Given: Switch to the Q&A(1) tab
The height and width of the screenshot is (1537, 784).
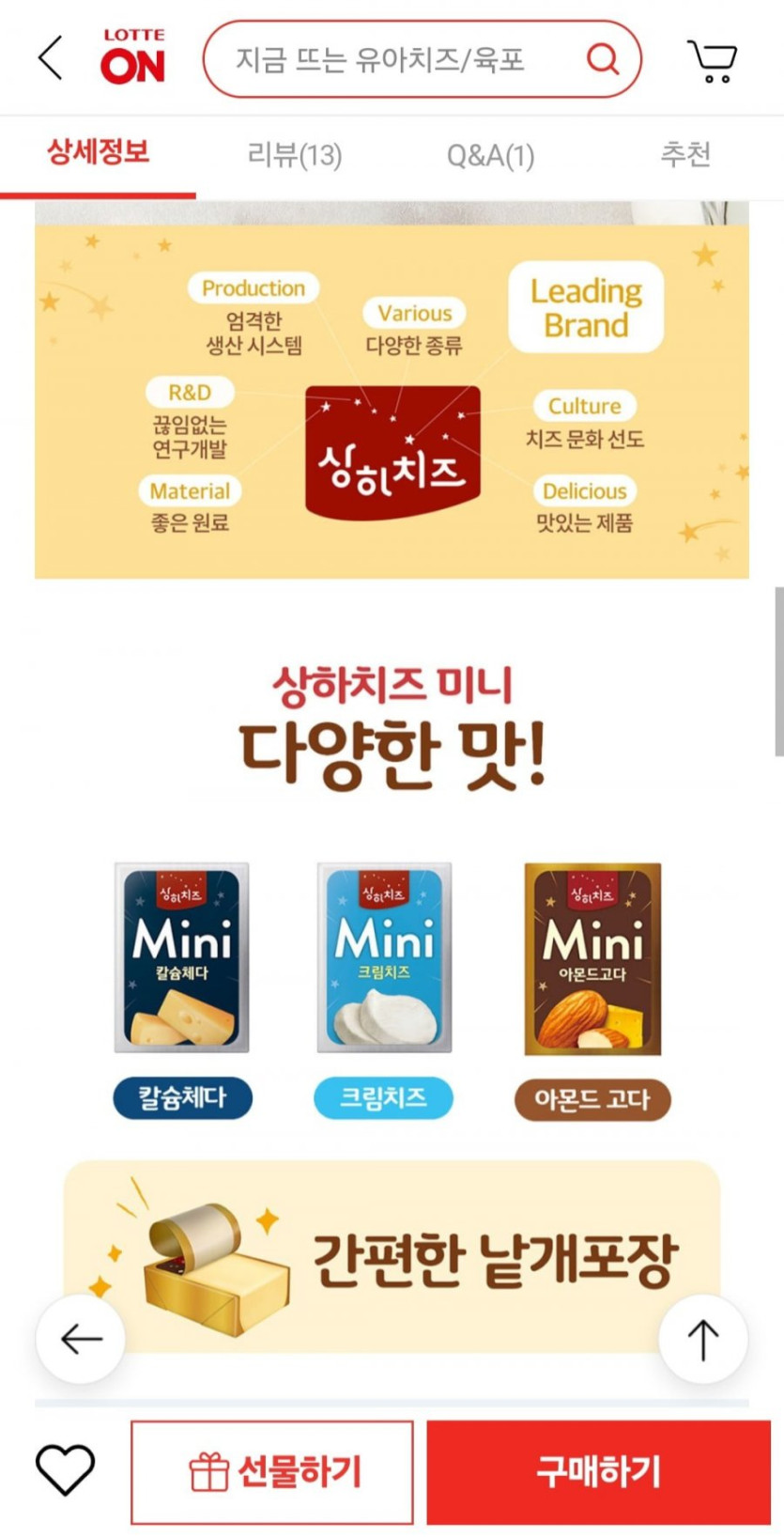Looking at the screenshot, I should point(490,155).
